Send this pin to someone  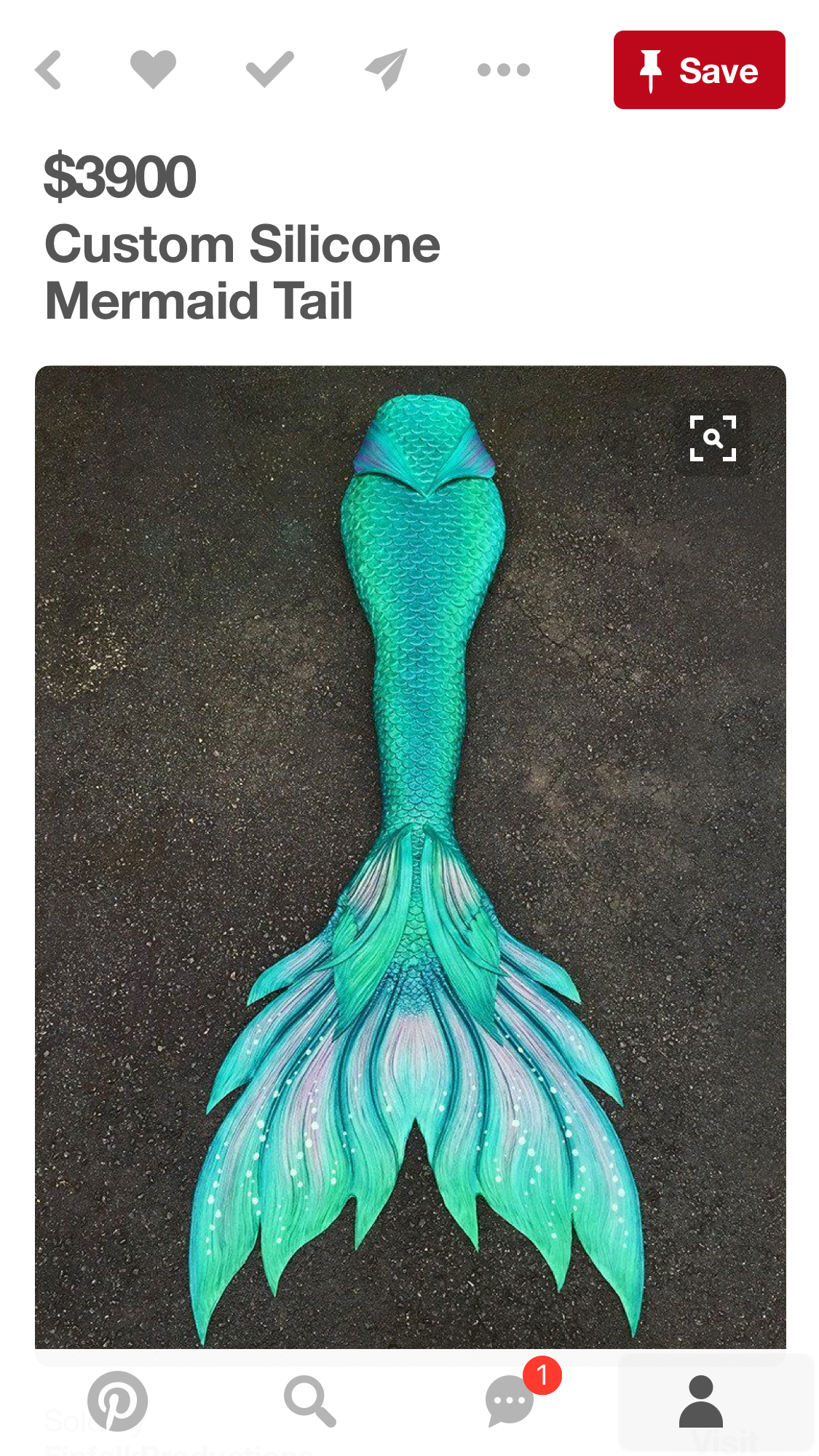[386, 70]
